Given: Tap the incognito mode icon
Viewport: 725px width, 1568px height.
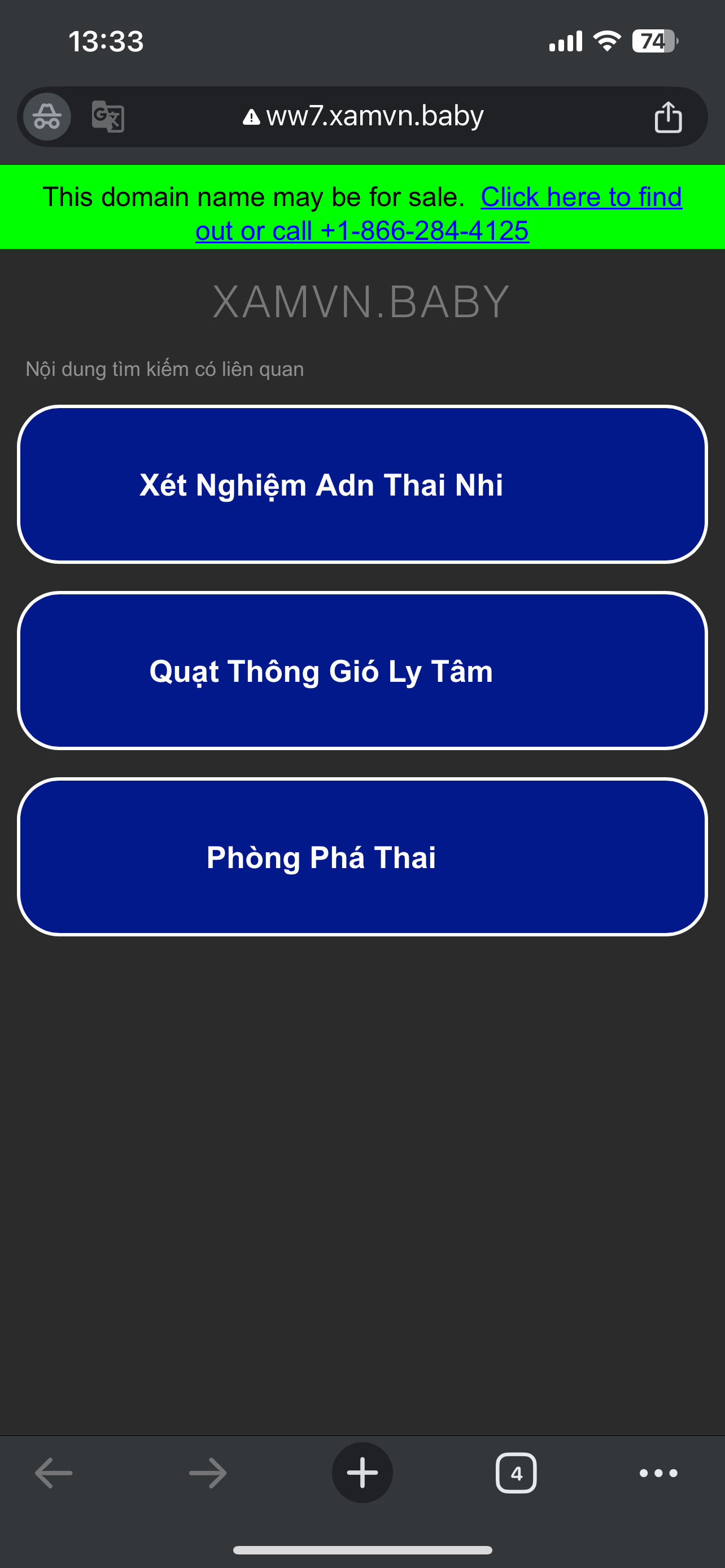Looking at the screenshot, I should [47, 116].
